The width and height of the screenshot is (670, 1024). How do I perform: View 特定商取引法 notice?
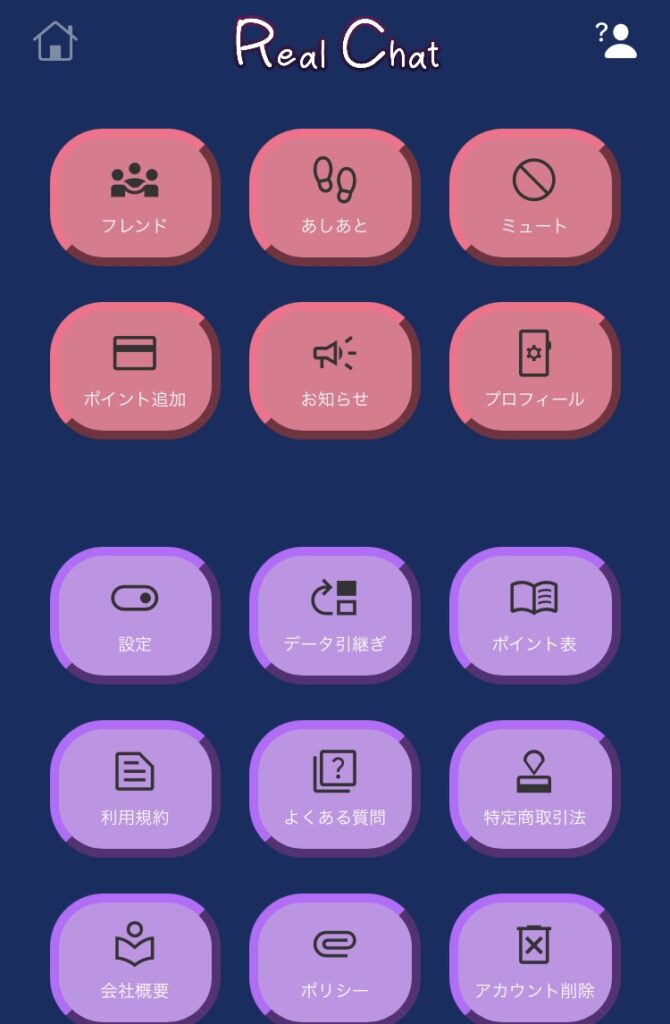pos(534,787)
